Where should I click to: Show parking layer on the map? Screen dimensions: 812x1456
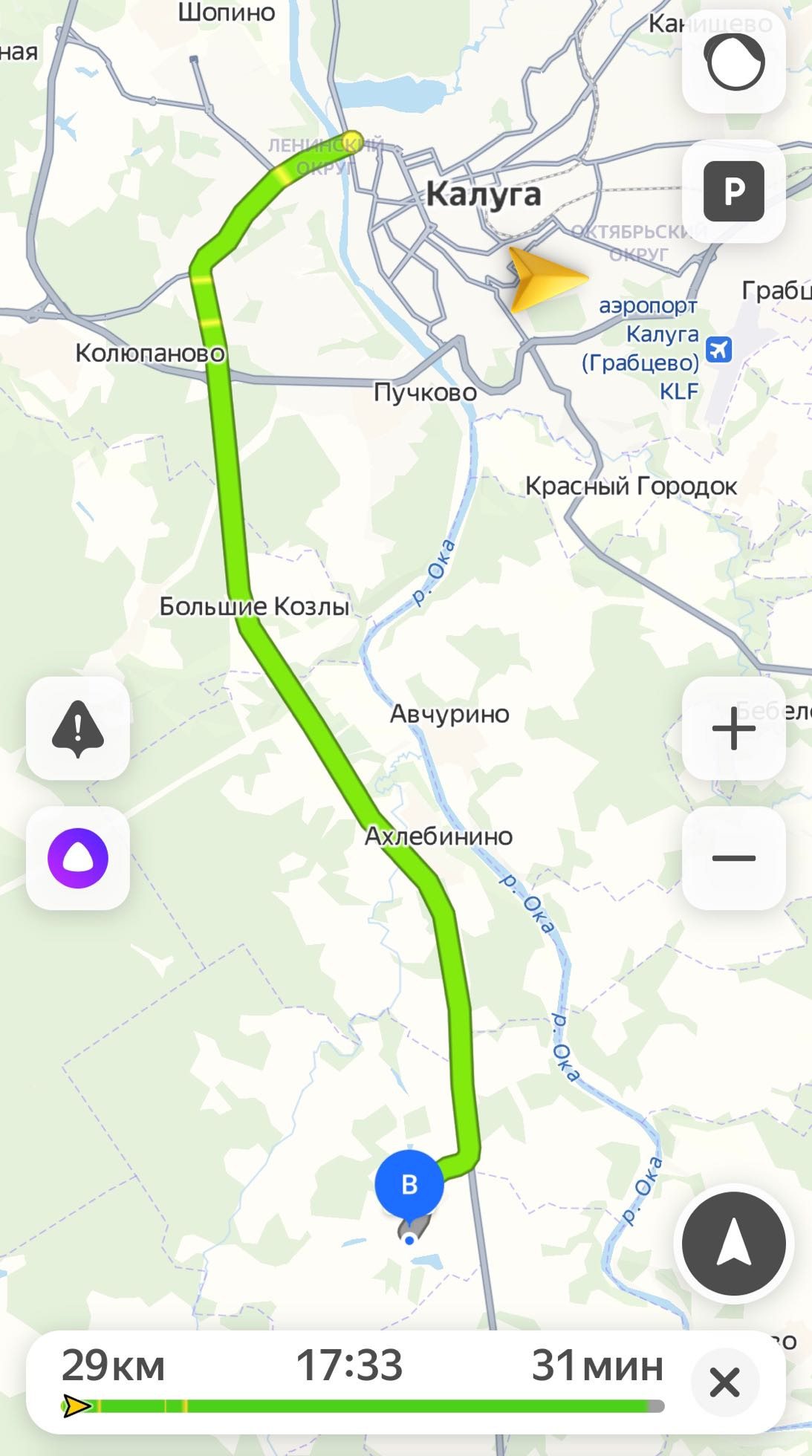(x=734, y=192)
